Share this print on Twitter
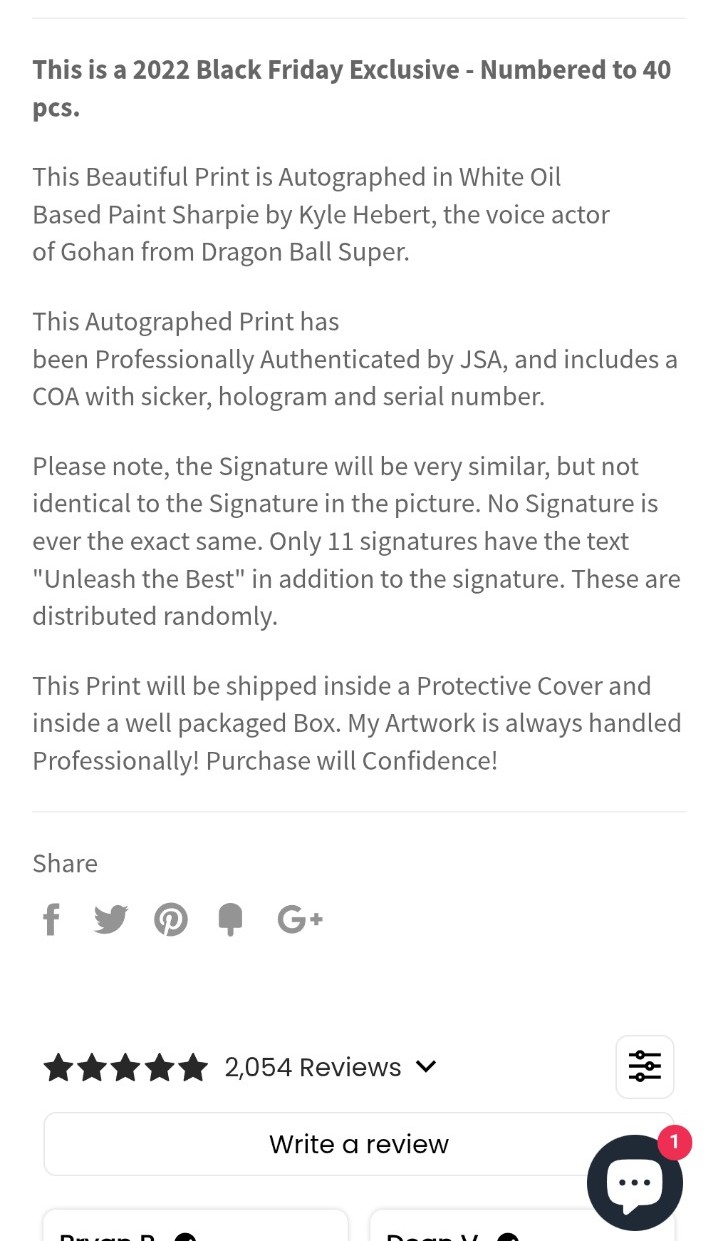 pyautogui.click(x=111, y=918)
